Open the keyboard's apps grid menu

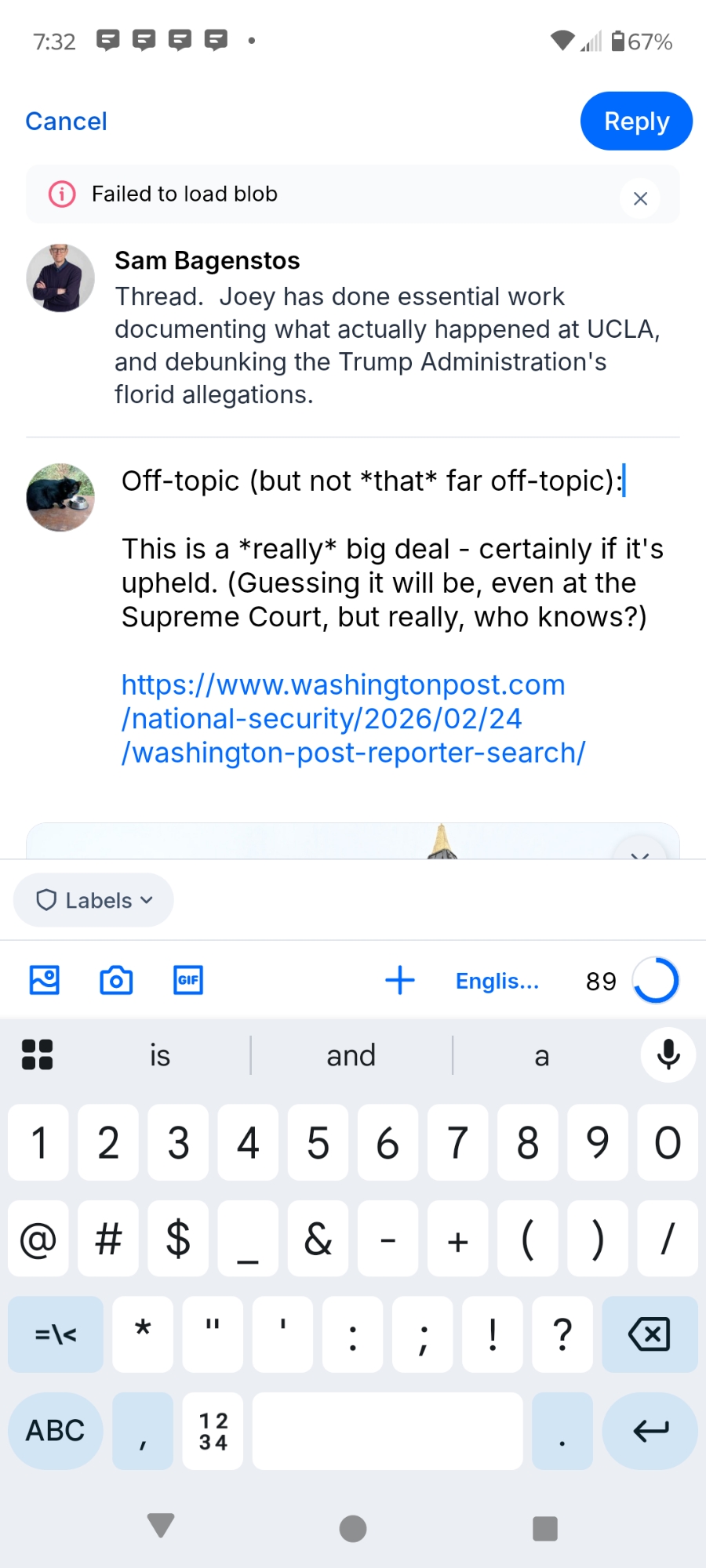38,1055
